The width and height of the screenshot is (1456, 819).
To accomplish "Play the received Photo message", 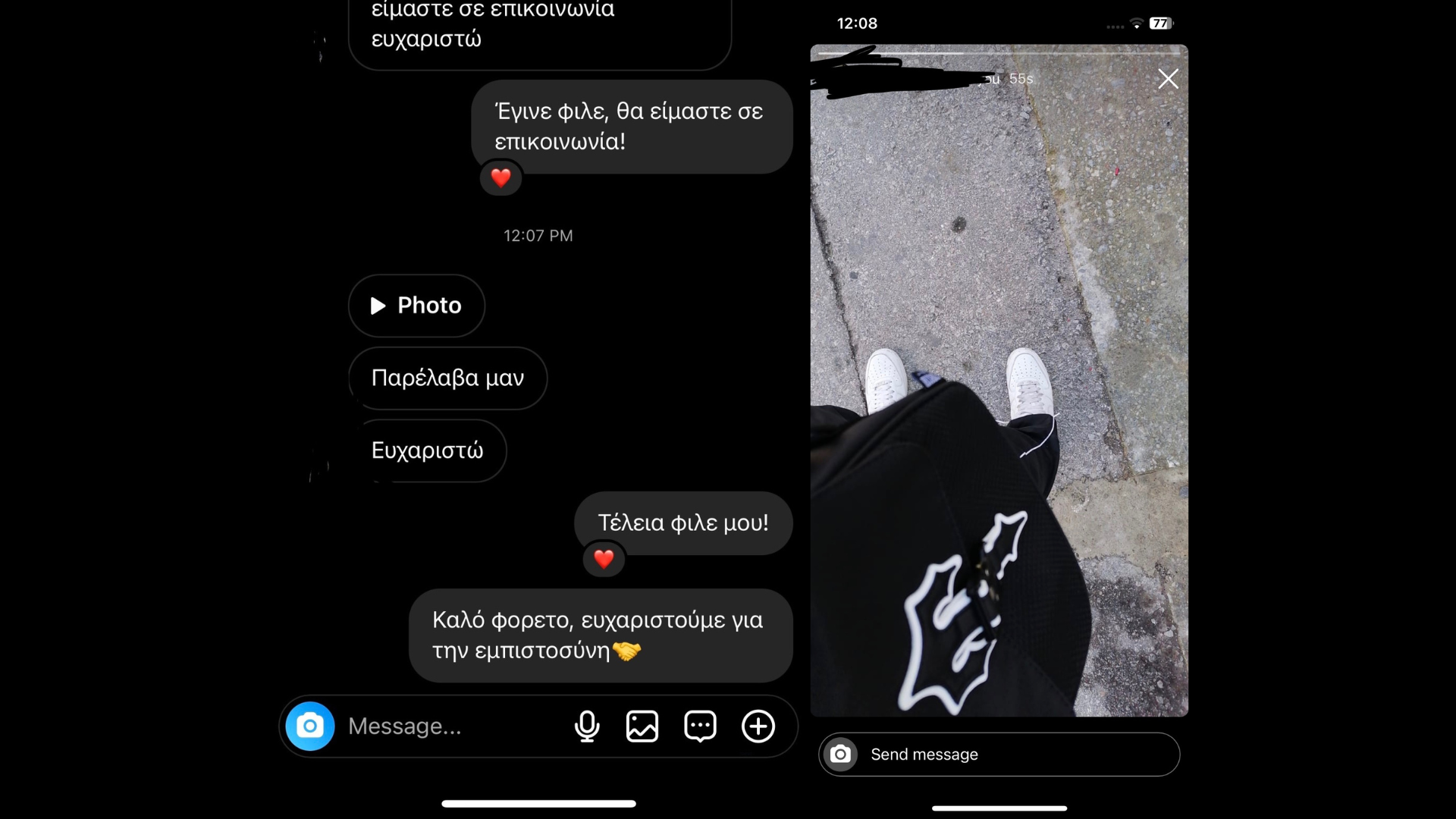I will pos(416,306).
